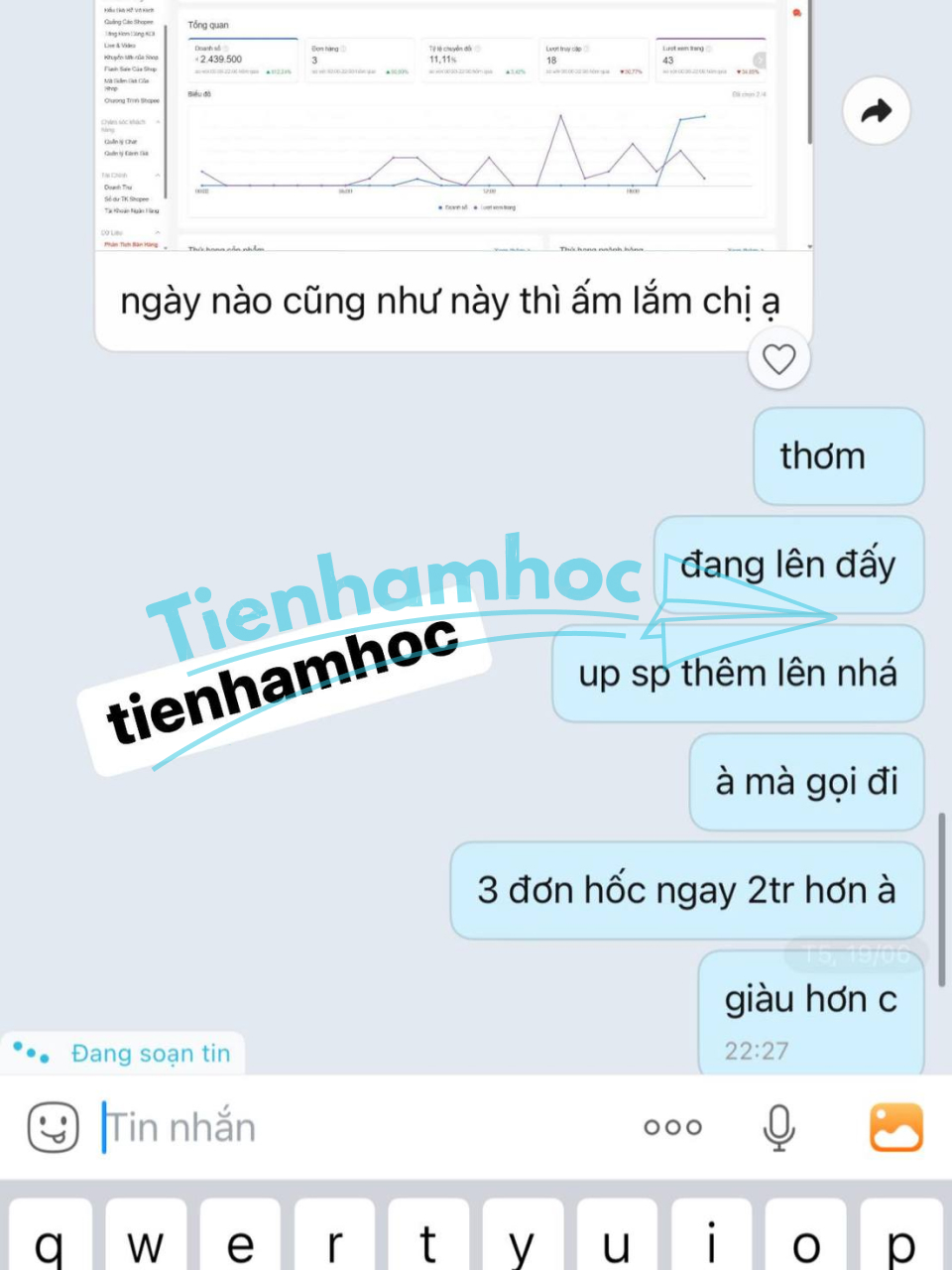The height and width of the screenshot is (1270, 952).
Task: Forward the dashboard screenshot message
Action: [876, 111]
